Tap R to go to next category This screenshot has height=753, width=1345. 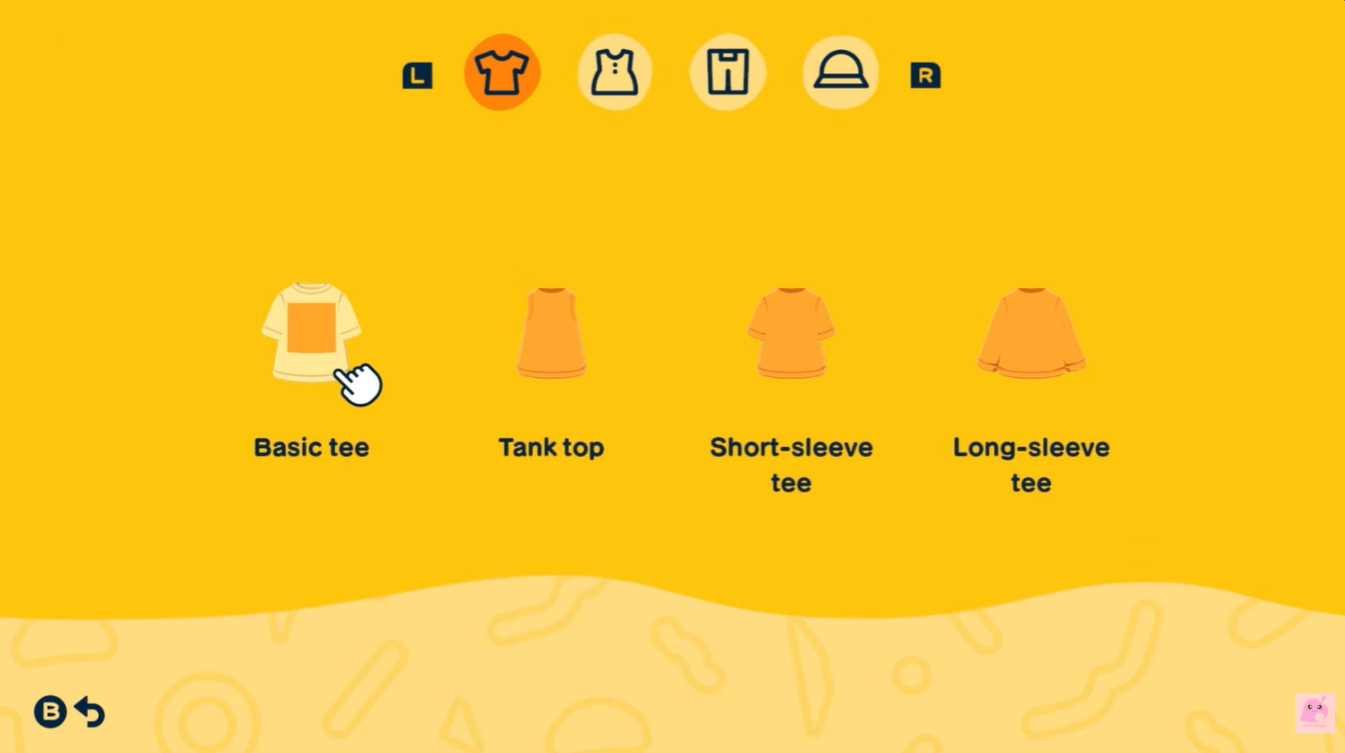[925, 76]
